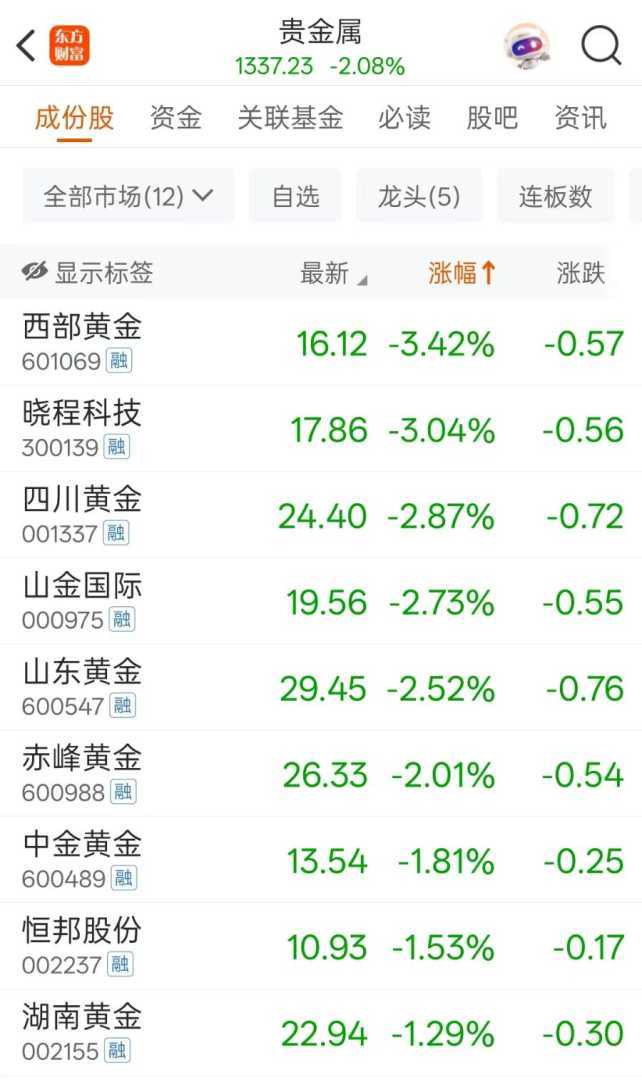Screen dimensions: 642x1080
Task: Switch to the 关联基金 tab
Action: point(290,118)
